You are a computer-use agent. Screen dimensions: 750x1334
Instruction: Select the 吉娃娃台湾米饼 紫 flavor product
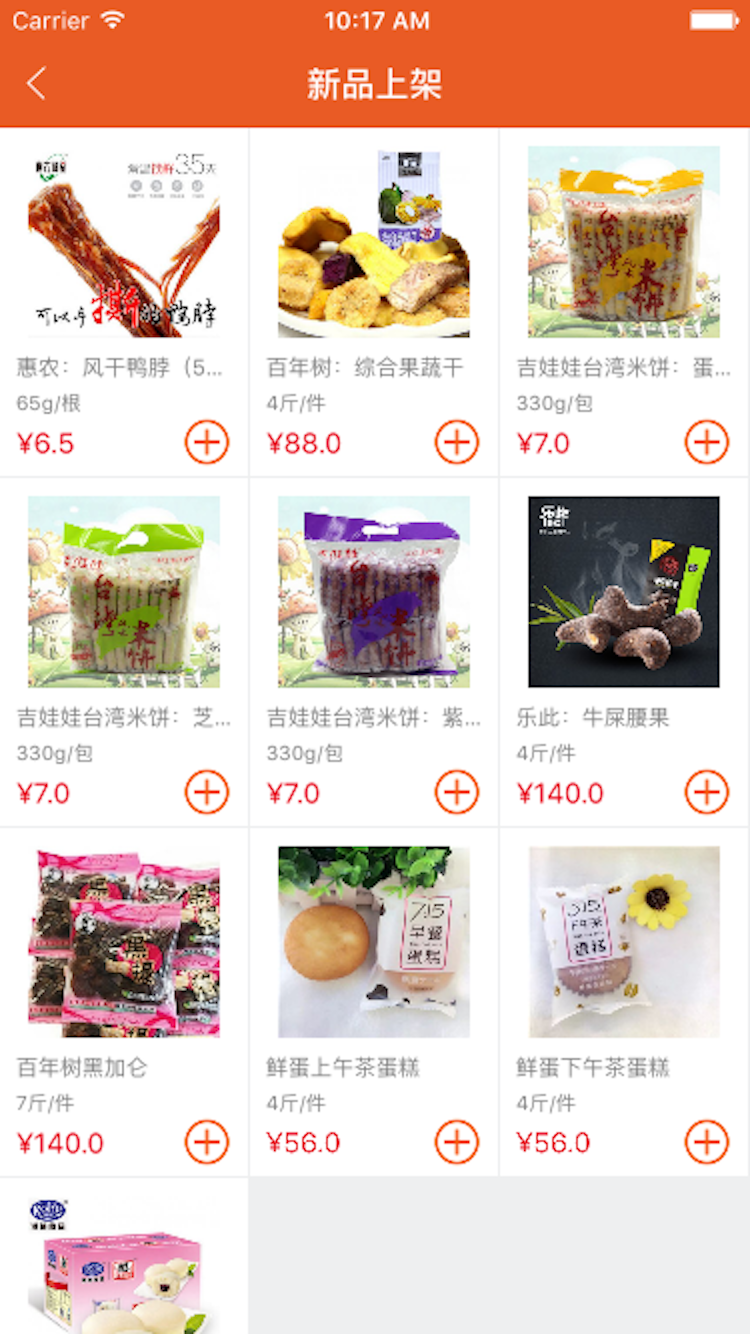(x=374, y=592)
